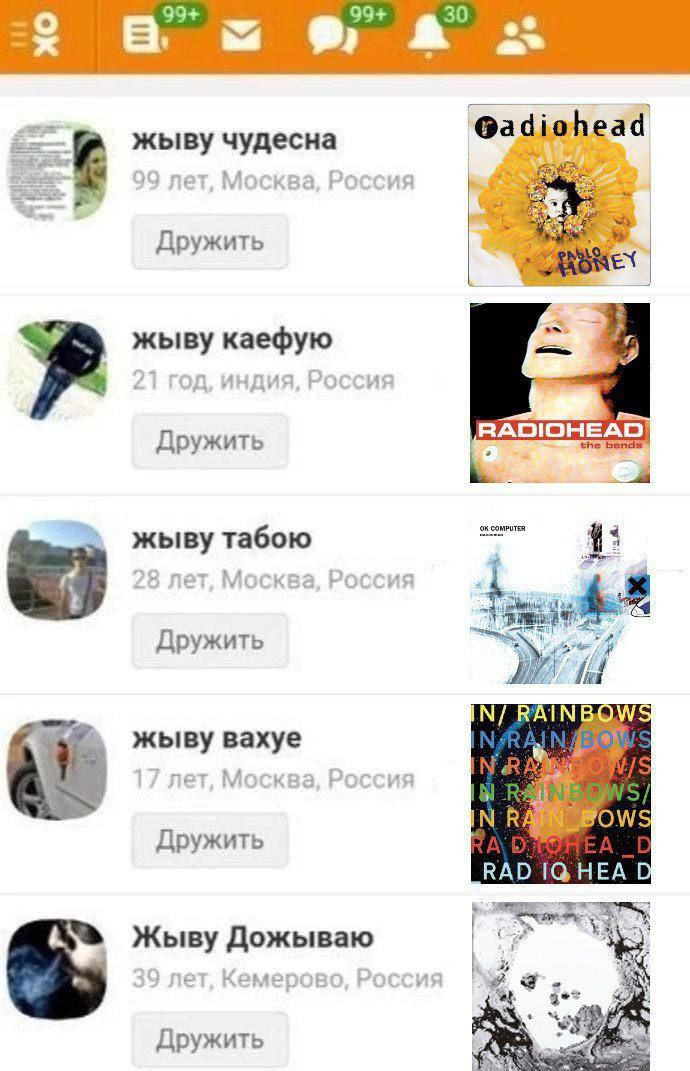This screenshot has height=1071, width=690.
Task: Open the Odnoklassniki main menu
Action: coord(36,36)
